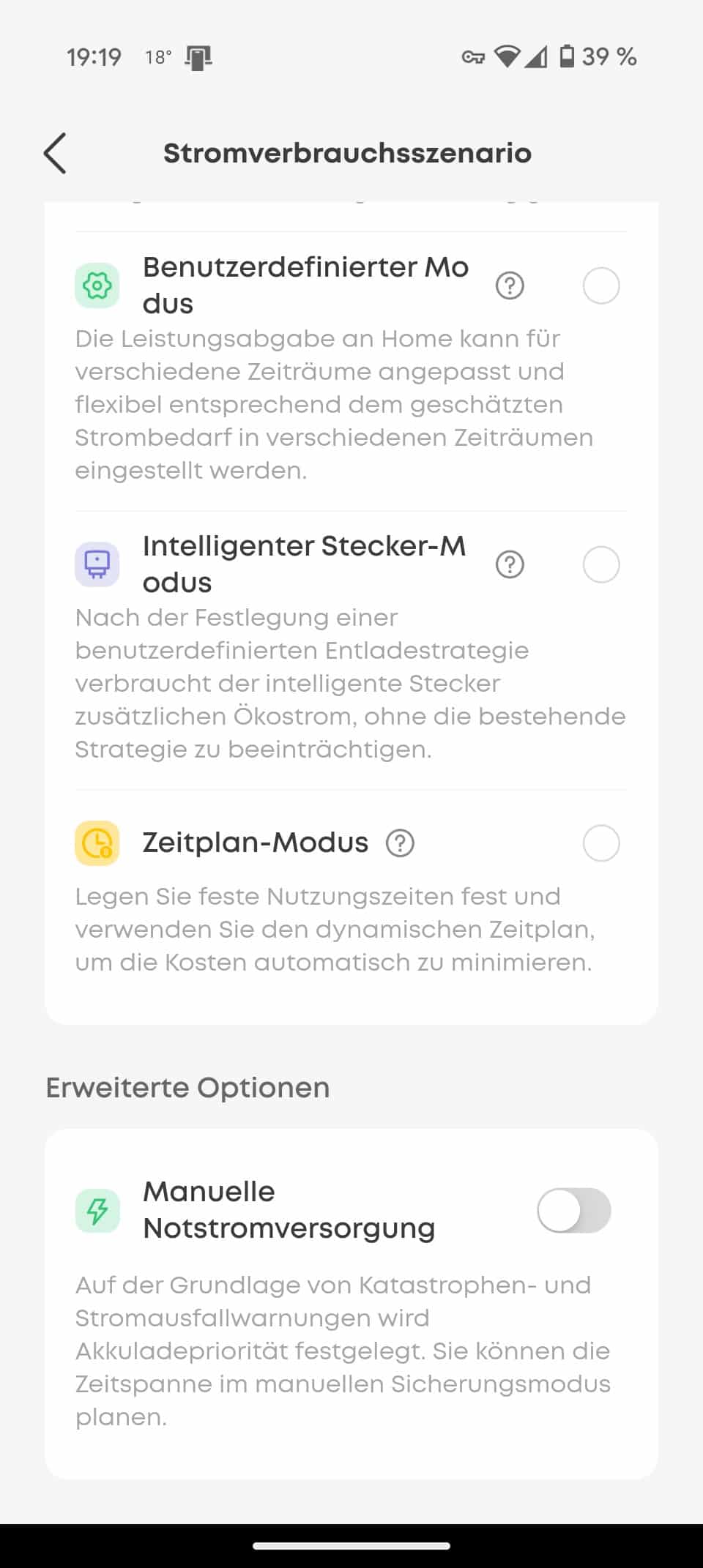Select Benutzerdefinierter Modus radio button
Screen dimensions: 703x1568
click(x=600, y=285)
